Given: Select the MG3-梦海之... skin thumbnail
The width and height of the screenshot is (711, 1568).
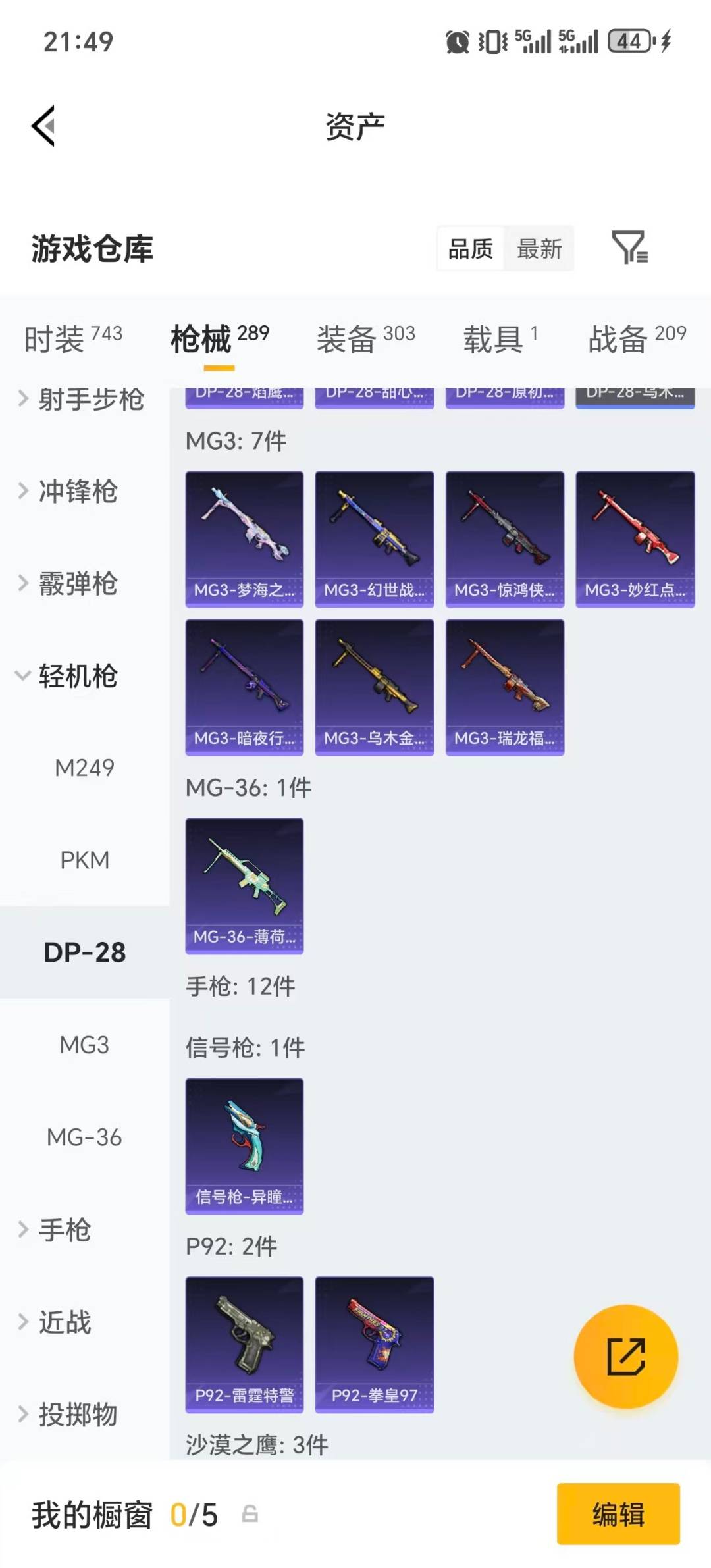Looking at the screenshot, I should [244, 533].
